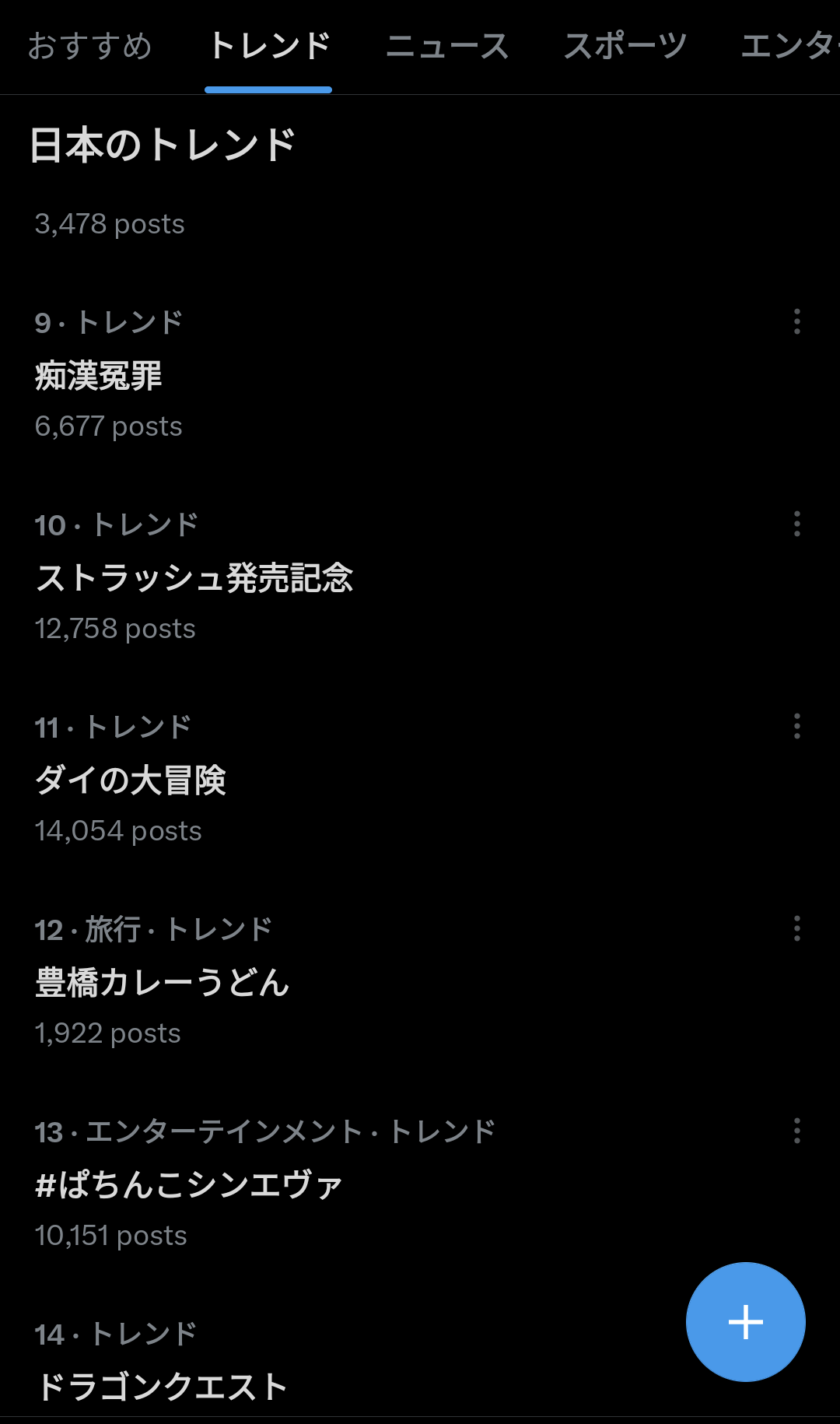
Task: Compose a new post with plus button
Action: [746, 1322]
